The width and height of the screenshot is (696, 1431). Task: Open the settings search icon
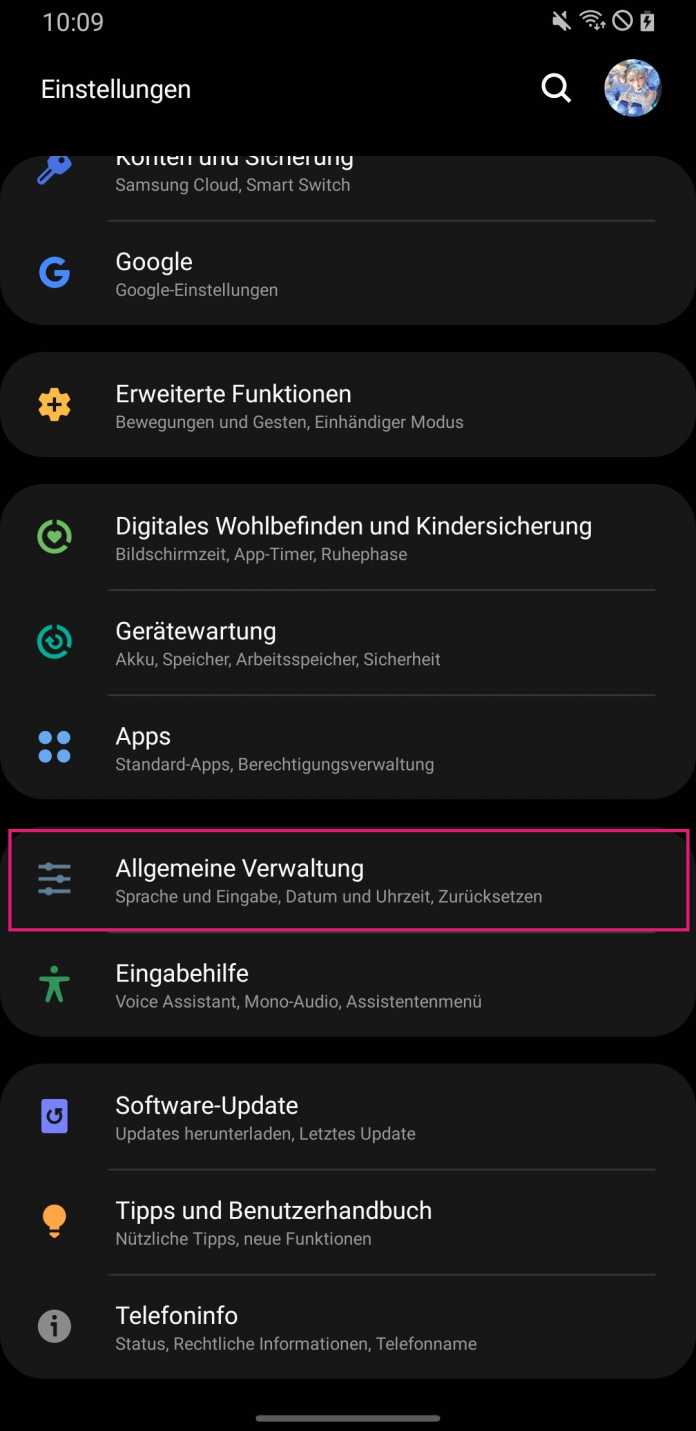point(556,88)
